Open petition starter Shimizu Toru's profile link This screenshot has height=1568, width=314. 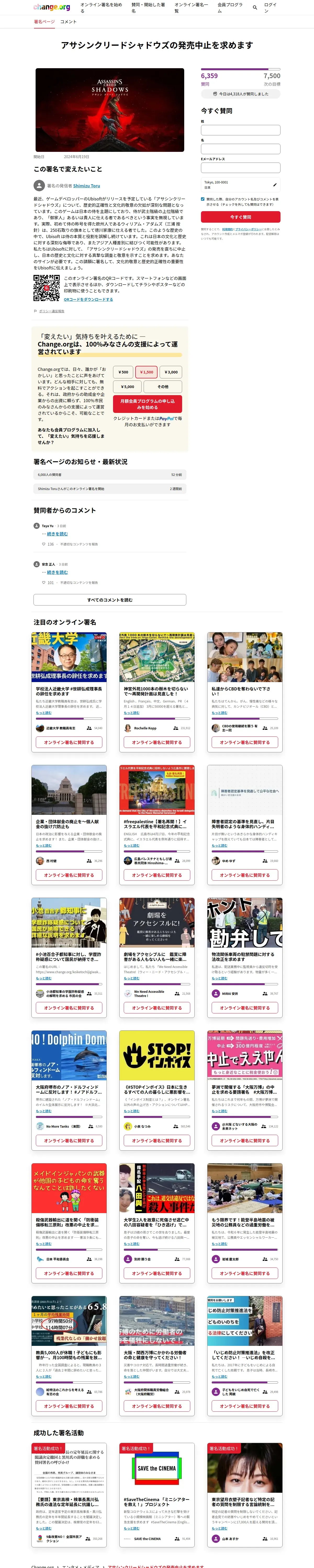tap(87, 186)
